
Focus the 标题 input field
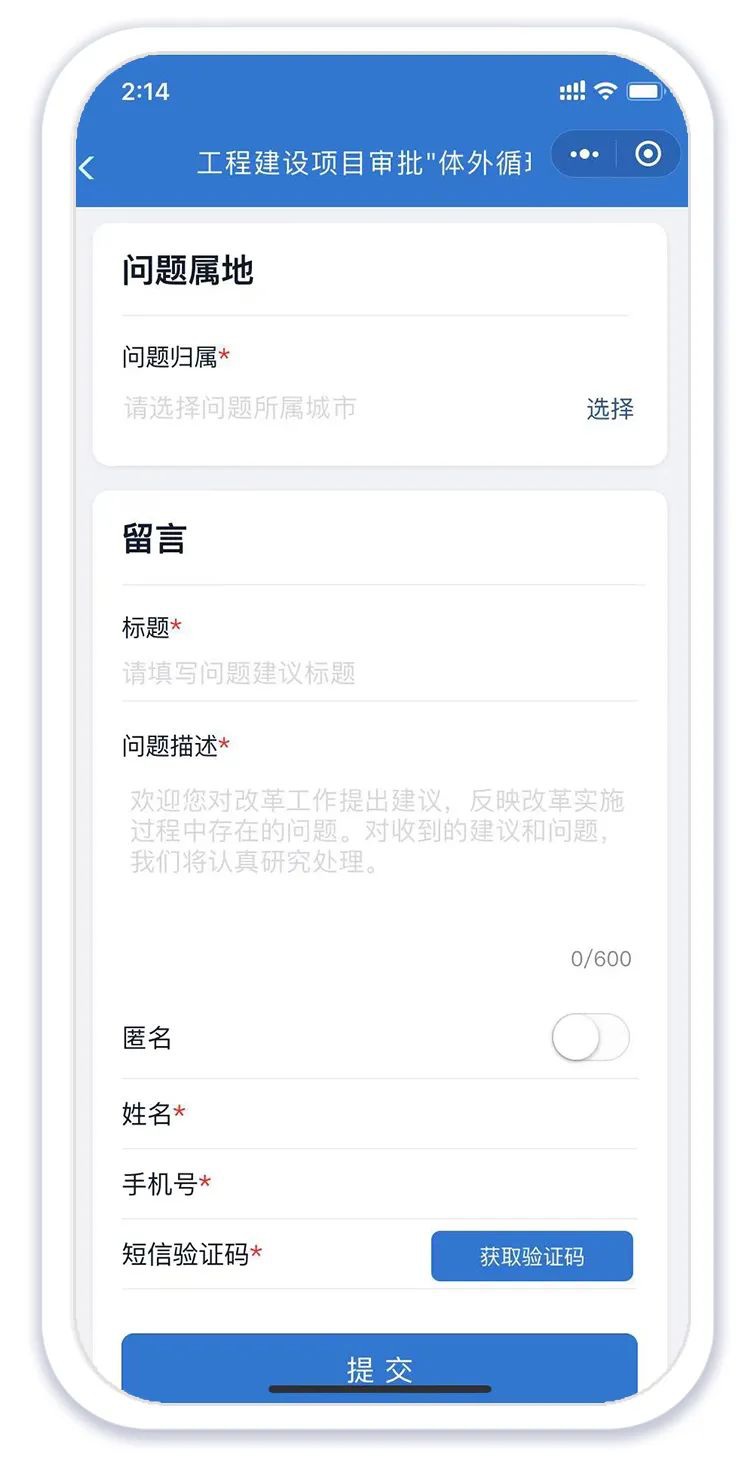point(378,673)
